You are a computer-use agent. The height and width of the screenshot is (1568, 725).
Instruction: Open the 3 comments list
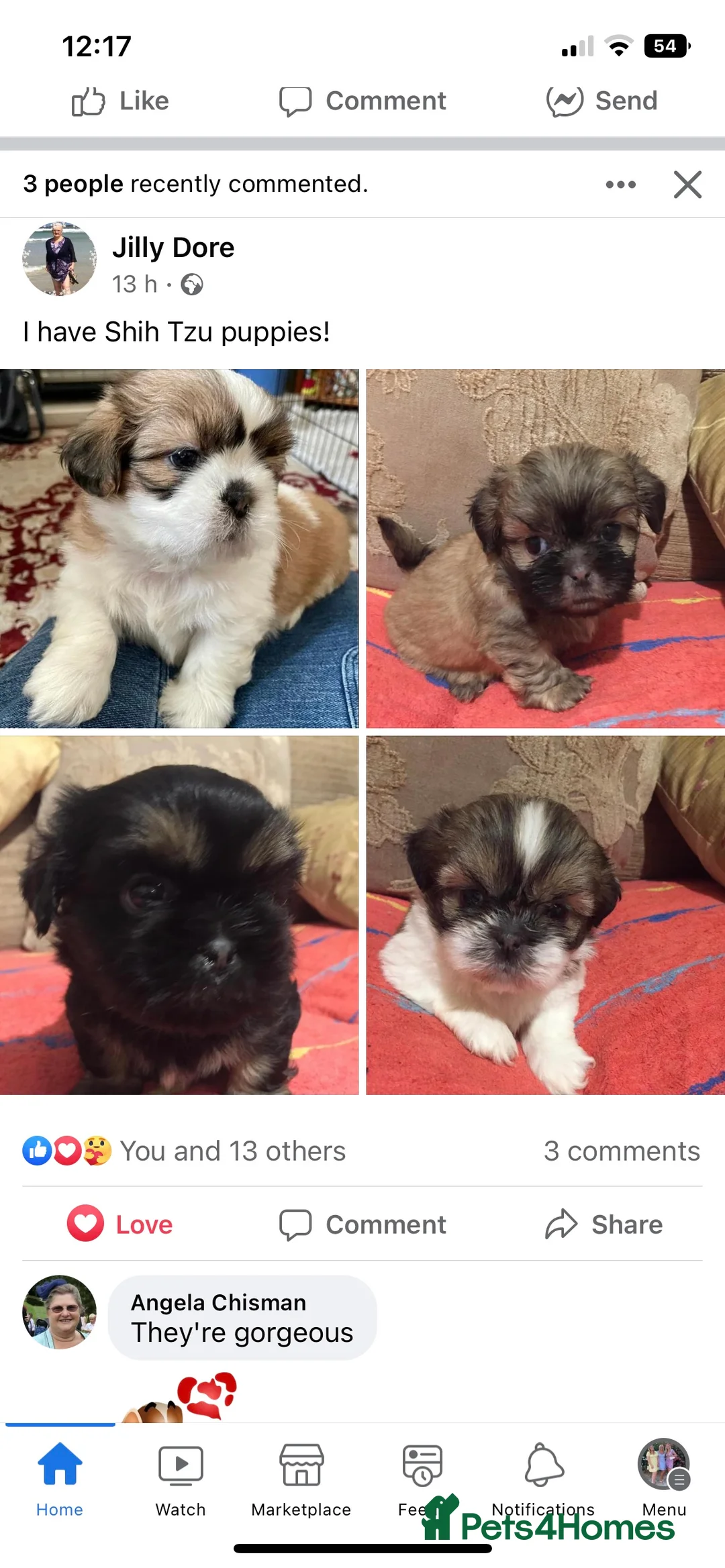pos(622,1150)
